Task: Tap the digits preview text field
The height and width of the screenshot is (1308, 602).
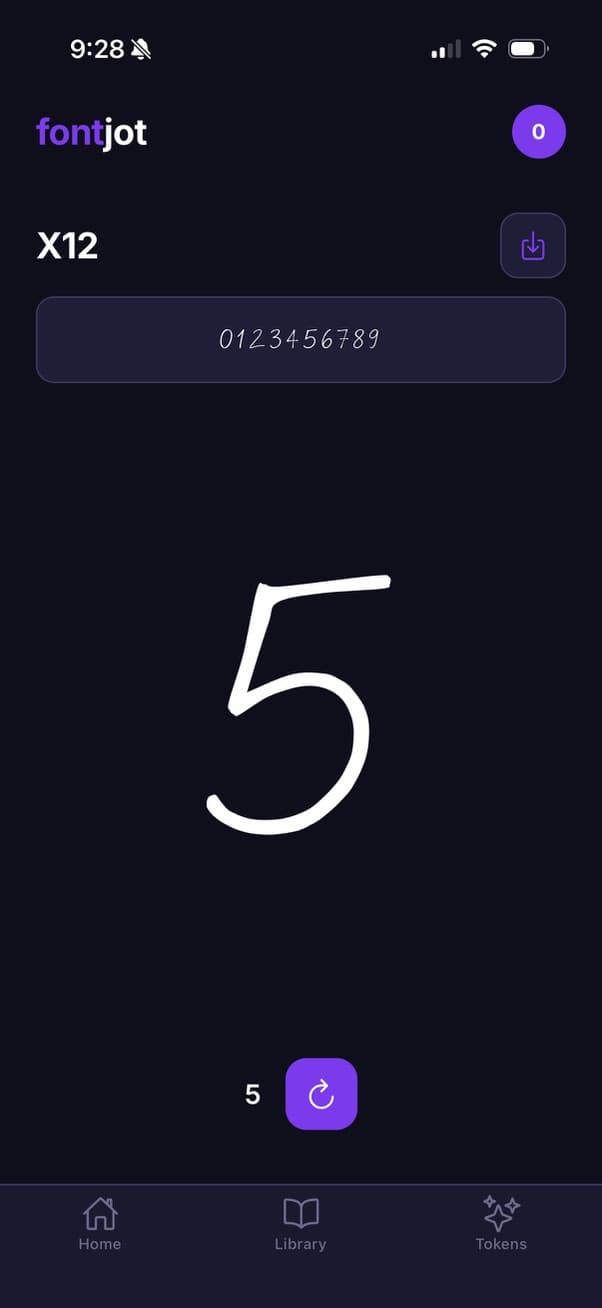Action: pos(300,339)
